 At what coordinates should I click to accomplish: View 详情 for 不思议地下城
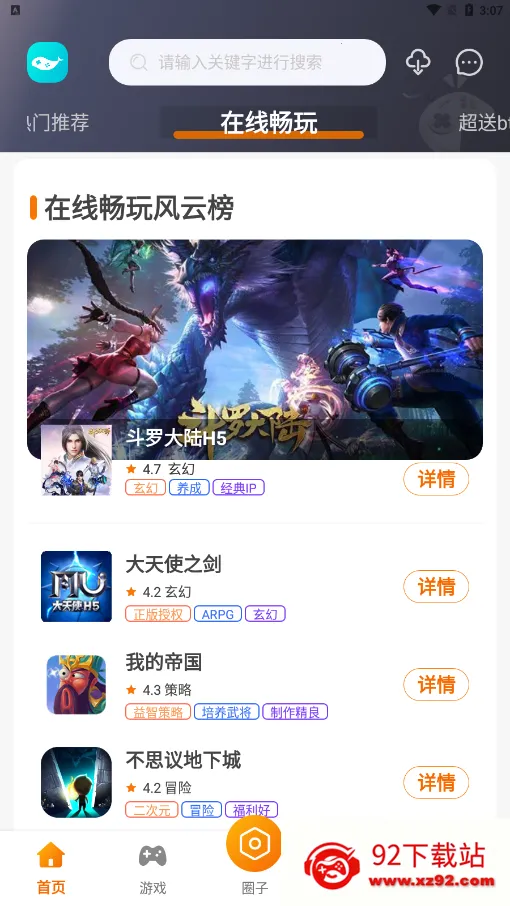[x=436, y=783]
